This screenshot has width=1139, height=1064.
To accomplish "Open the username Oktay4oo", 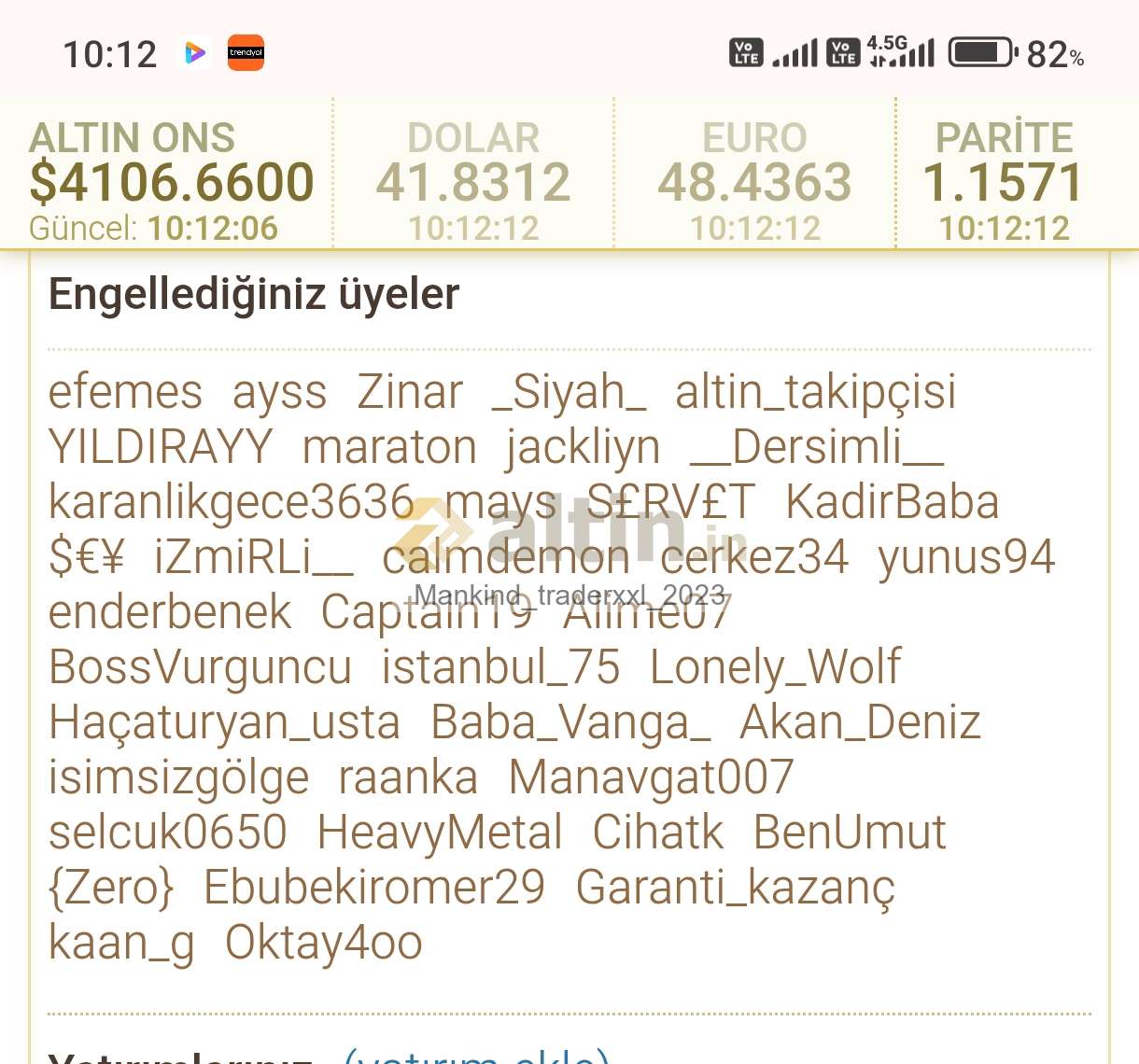I will coord(323,943).
